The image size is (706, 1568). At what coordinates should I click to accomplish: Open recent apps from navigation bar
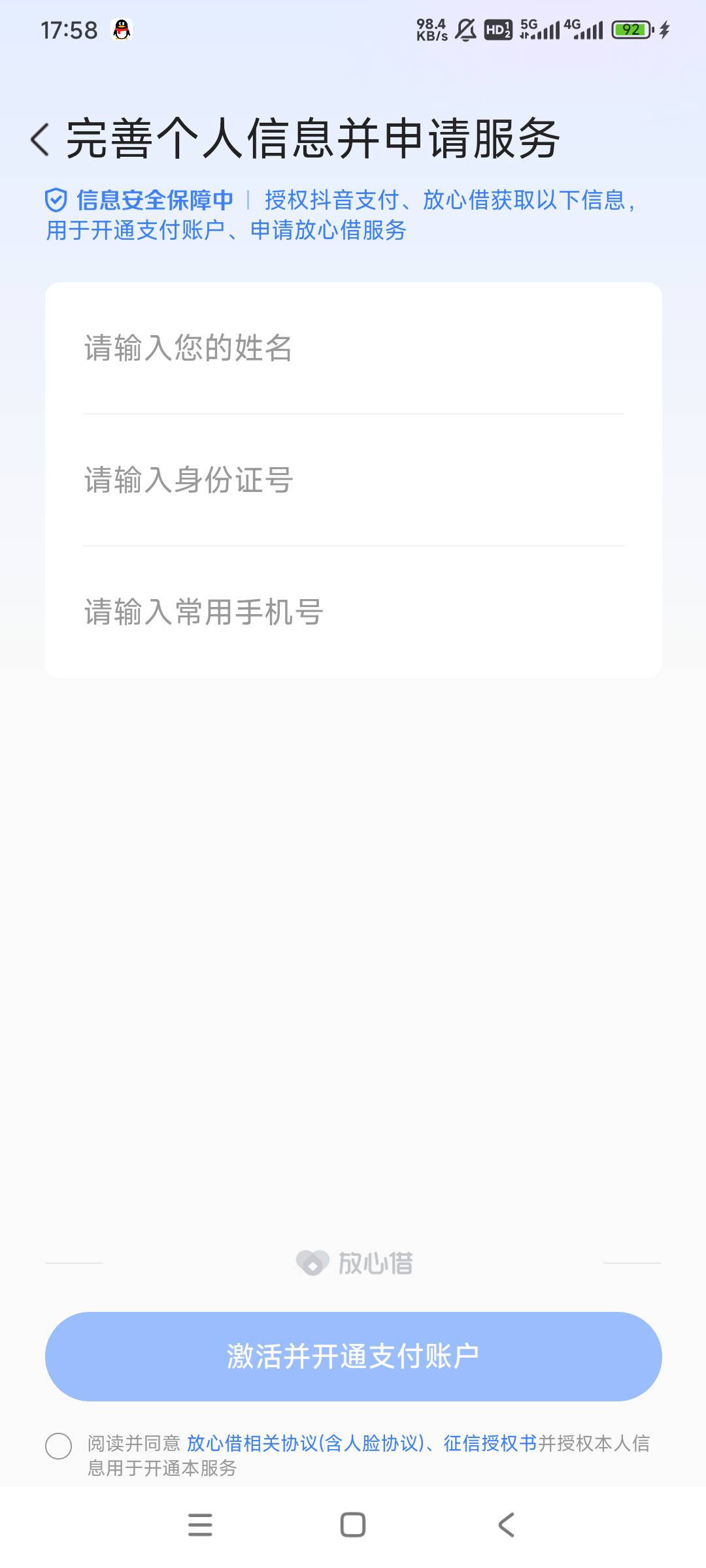coord(200,1525)
